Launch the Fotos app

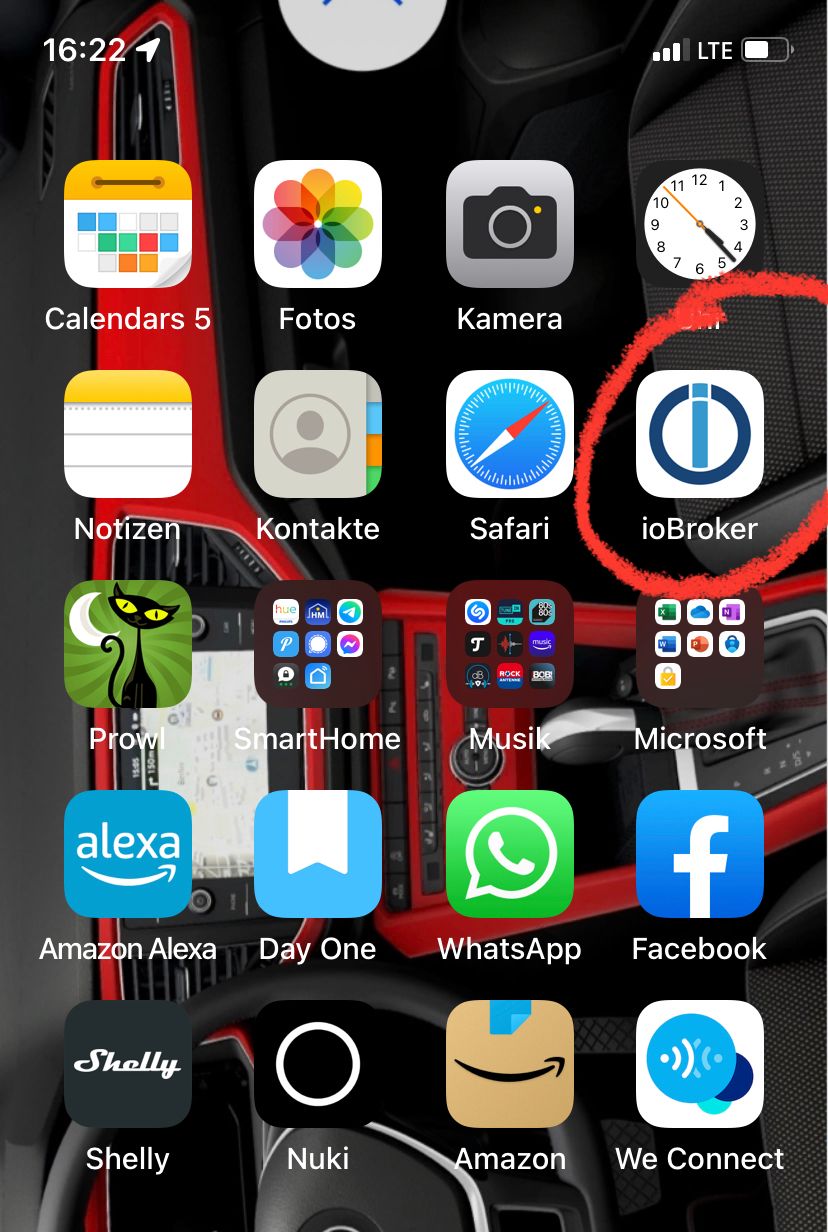[318, 224]
